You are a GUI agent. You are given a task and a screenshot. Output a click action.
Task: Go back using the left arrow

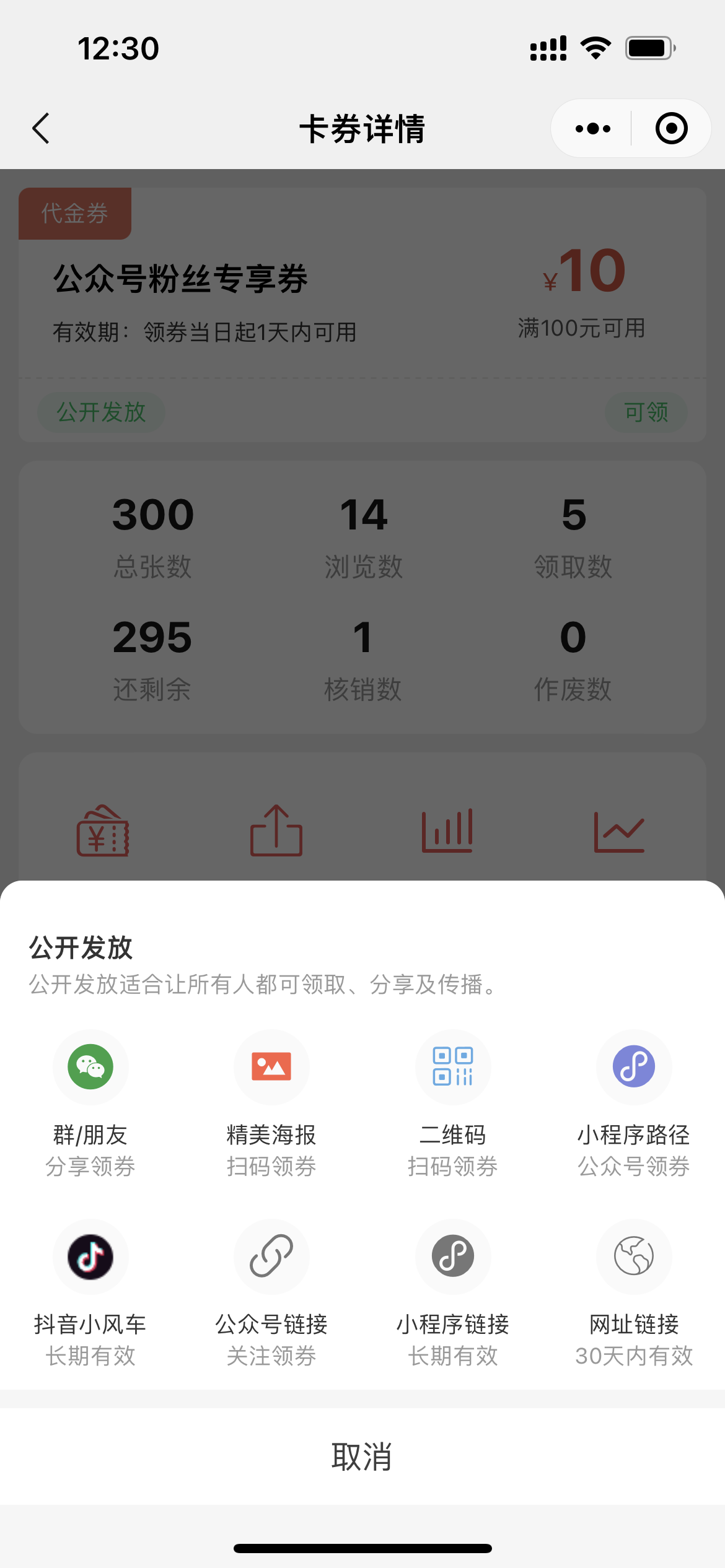click(40, 128)
